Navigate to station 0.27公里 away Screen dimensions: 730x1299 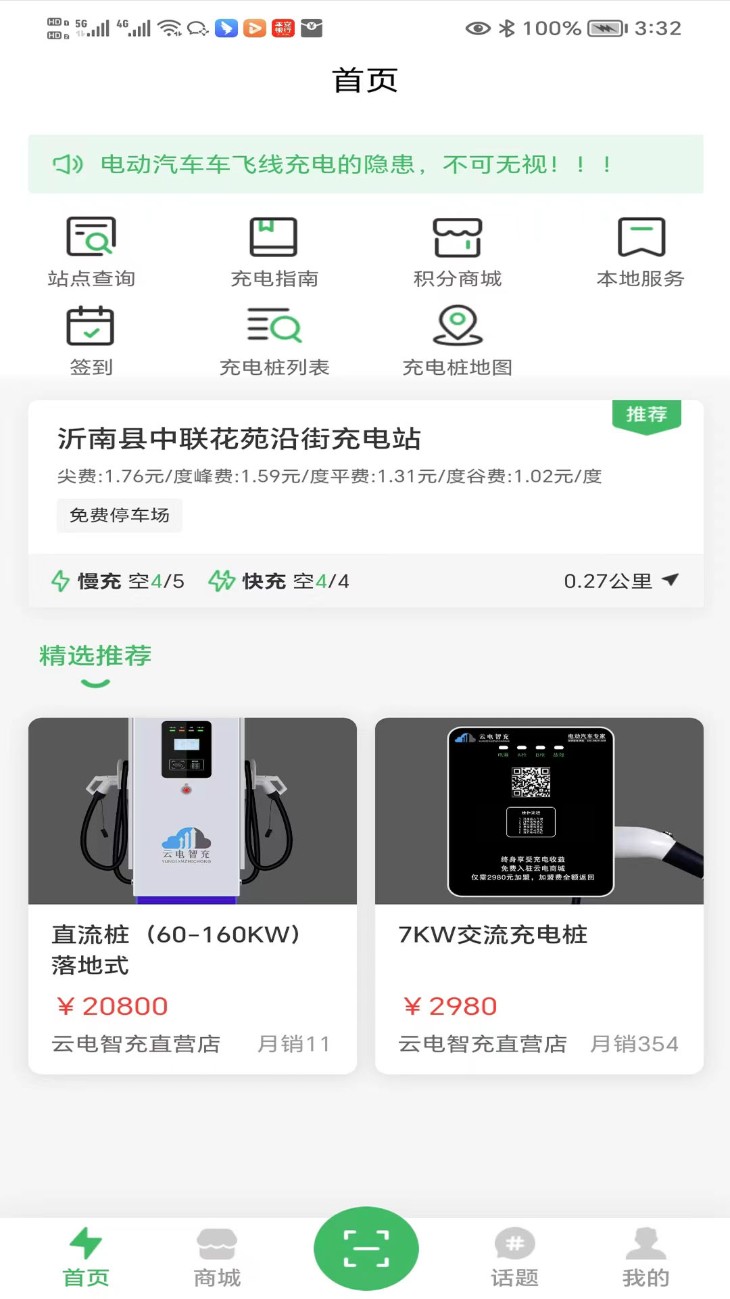tap(621, 581)
